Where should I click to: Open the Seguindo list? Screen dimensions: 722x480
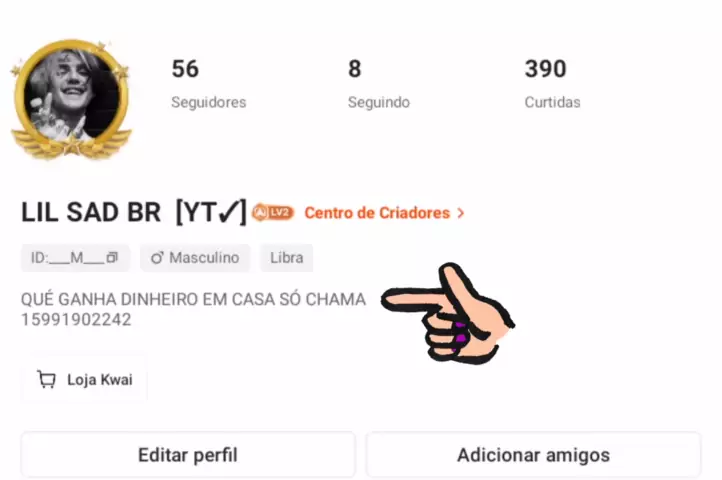[378, 84]
